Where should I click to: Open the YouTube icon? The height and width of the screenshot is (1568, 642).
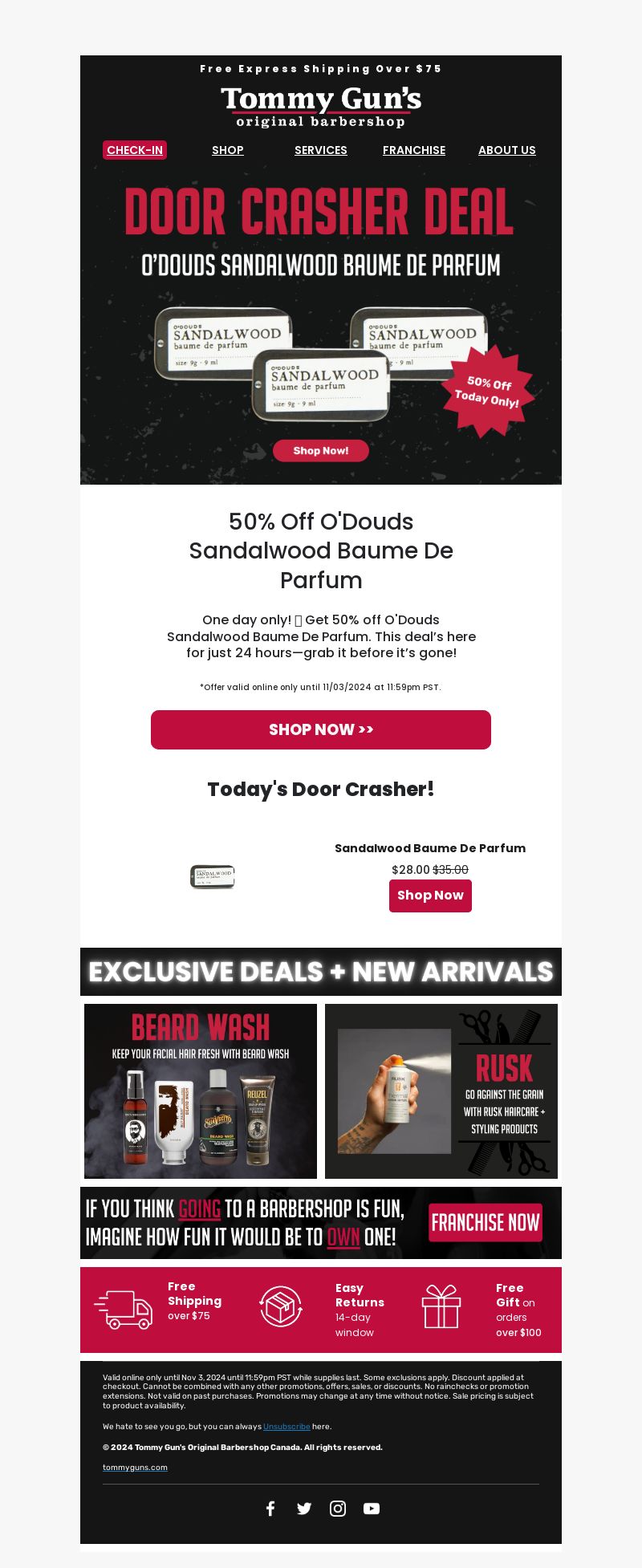click(x=372, y=1509)
